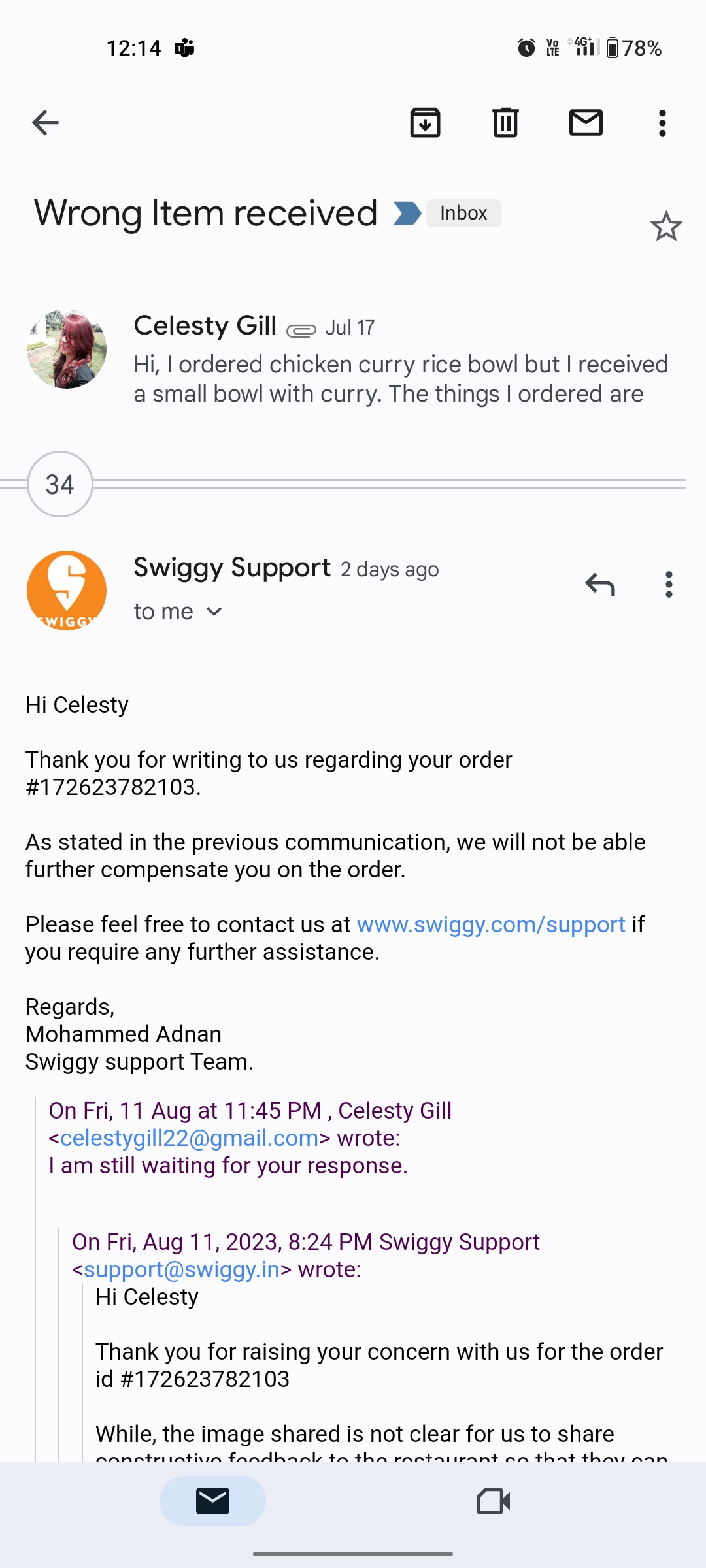Star the Wrong Item received conversation
This screenshot has height=1568, width=706.
point(665,227)
